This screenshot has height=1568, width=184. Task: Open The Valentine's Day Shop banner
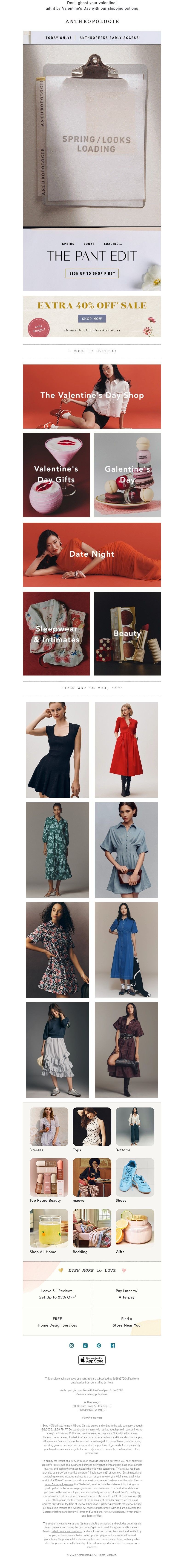[92, 396]
